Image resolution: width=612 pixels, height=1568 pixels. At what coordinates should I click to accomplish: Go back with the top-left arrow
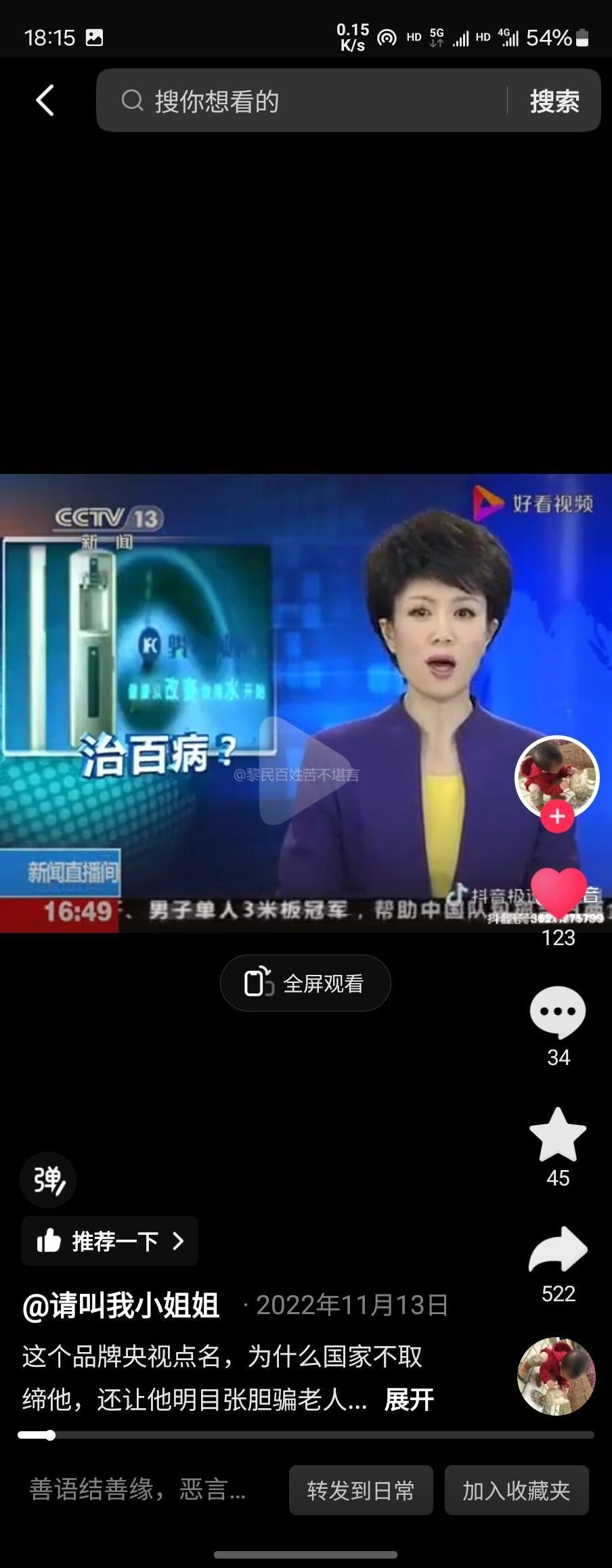click(x=45, y=101)
